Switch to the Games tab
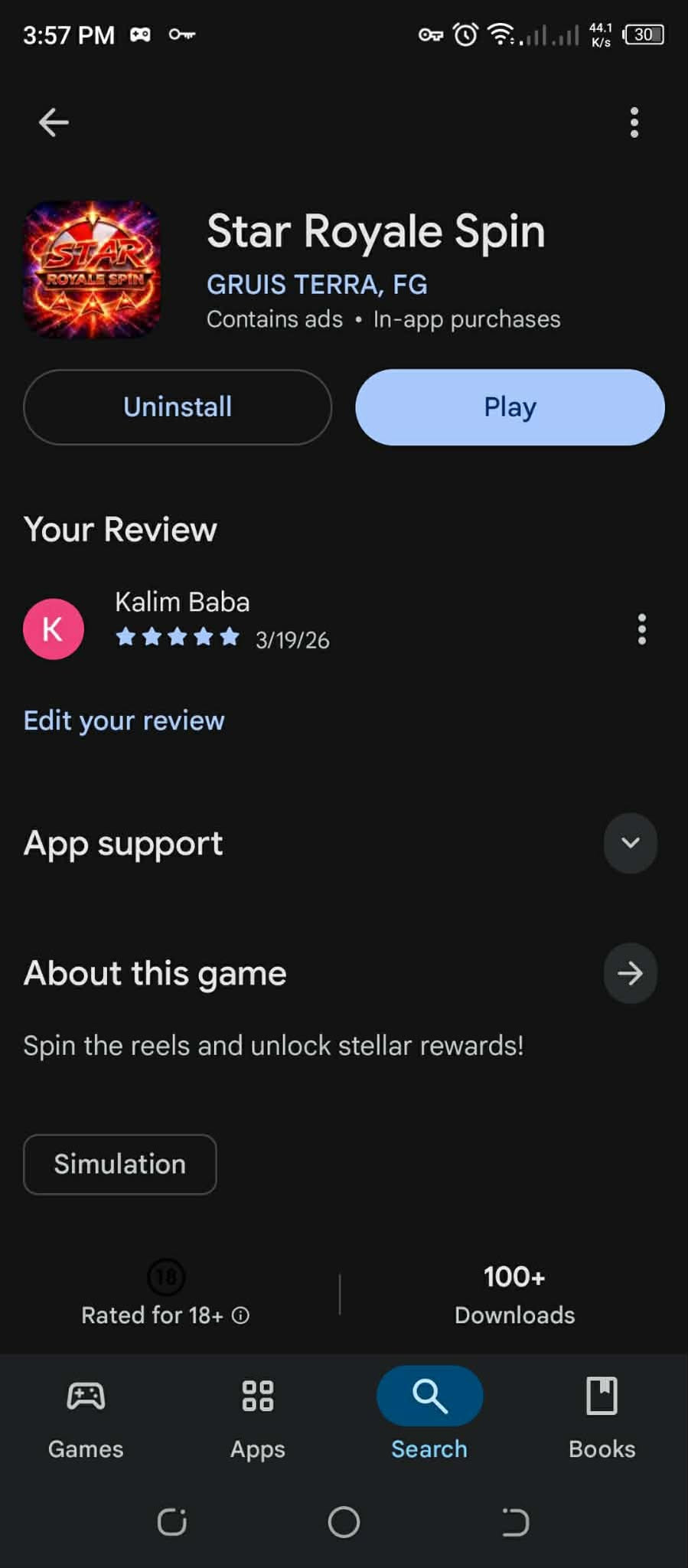This screenshot has height=1568, width=688. pos(86,1415)
